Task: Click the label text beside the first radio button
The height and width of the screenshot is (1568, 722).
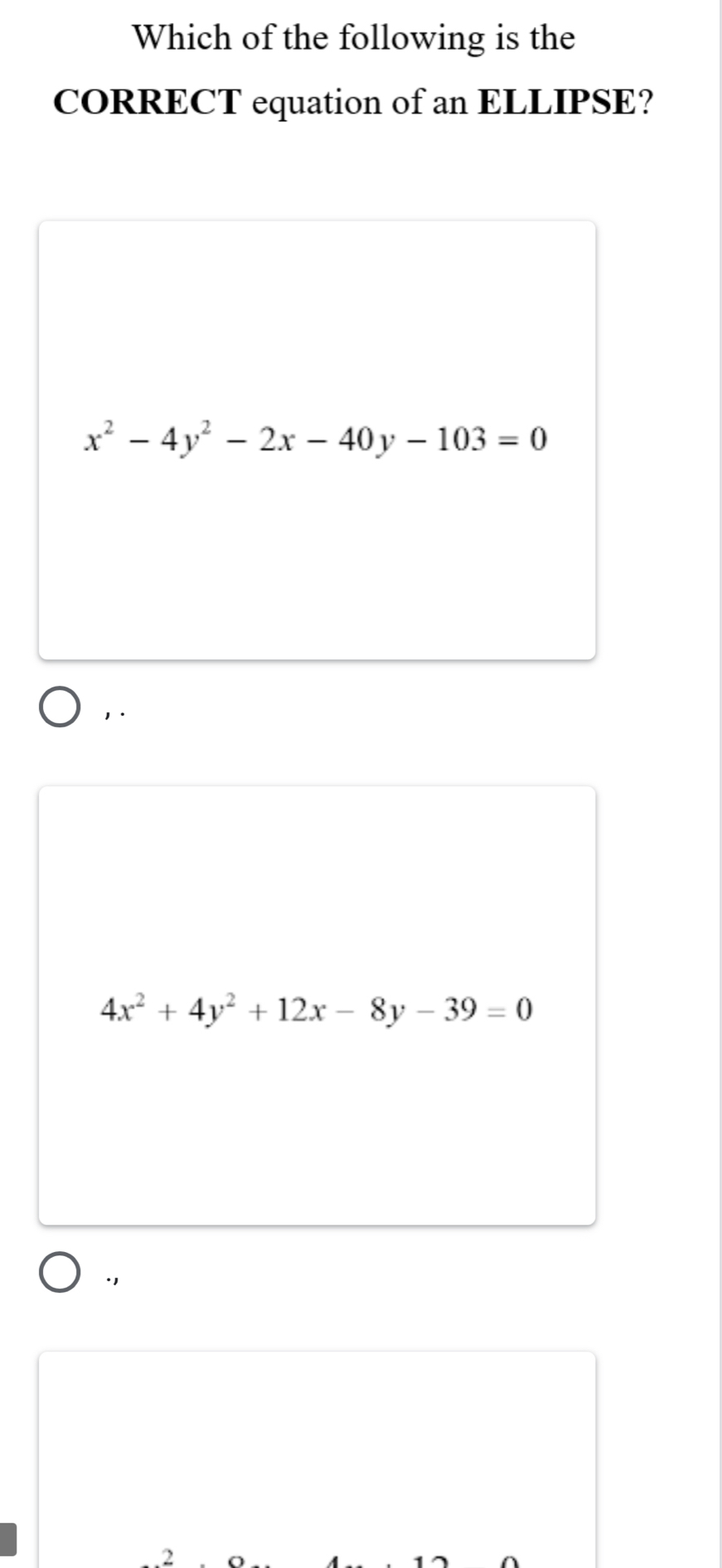Action: pos(114,711)
